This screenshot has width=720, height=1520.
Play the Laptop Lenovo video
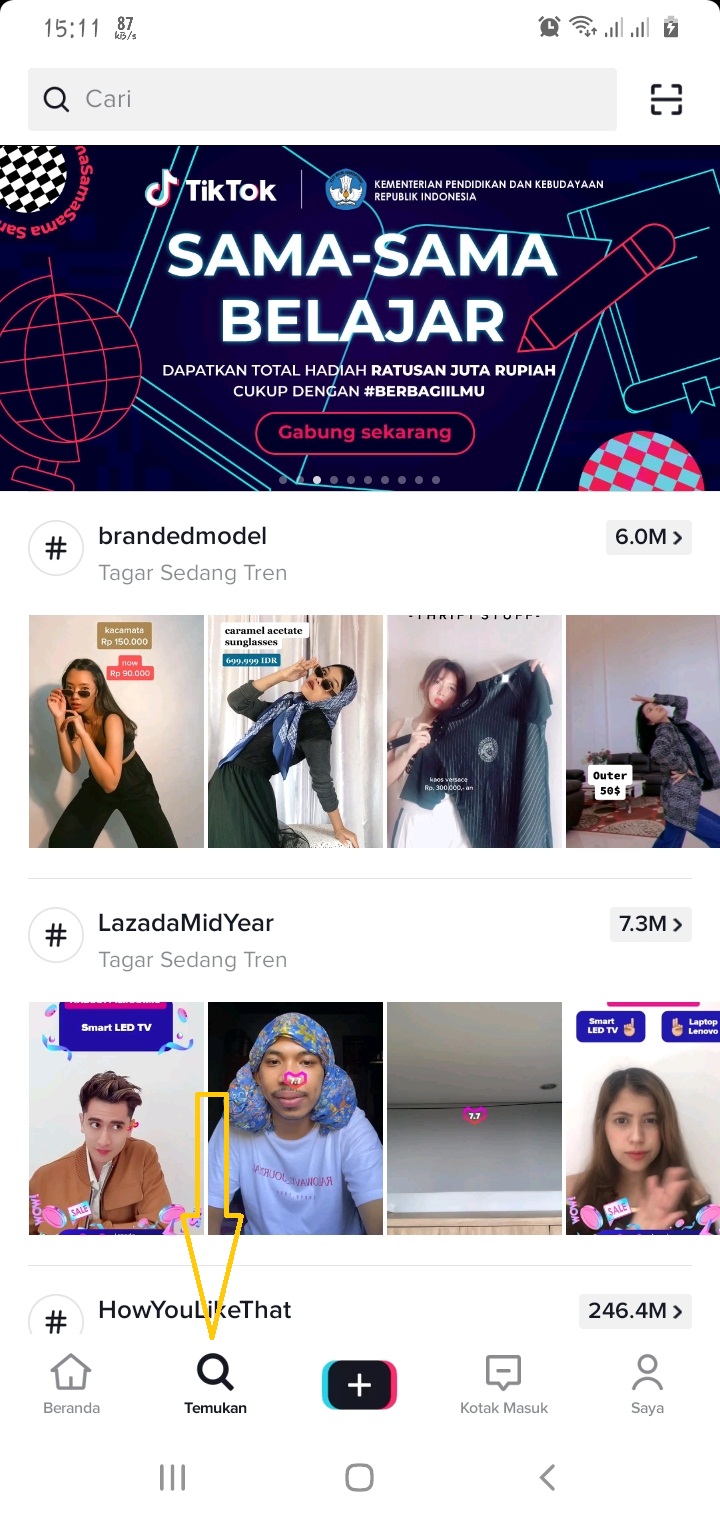(x=643, y=1118)
